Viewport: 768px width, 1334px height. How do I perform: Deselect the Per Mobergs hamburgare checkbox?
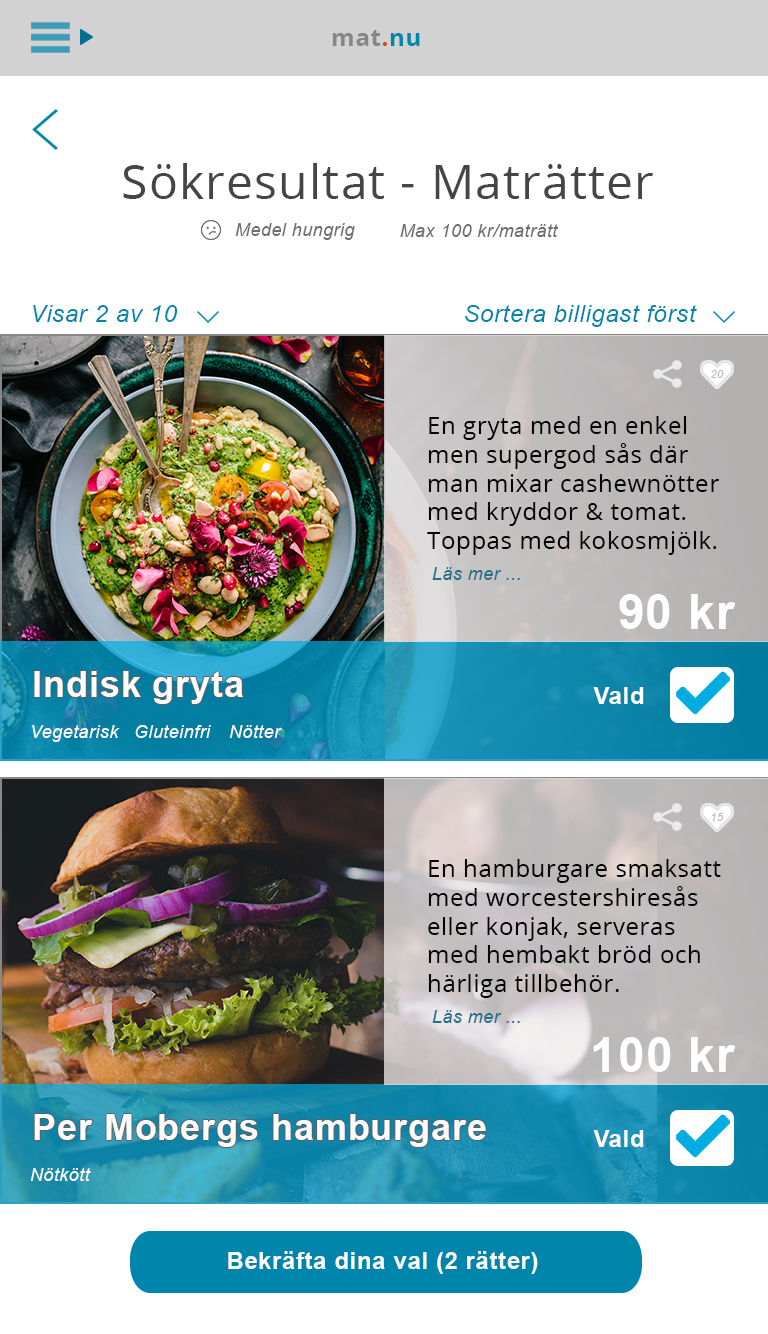tap(702, 1138)
